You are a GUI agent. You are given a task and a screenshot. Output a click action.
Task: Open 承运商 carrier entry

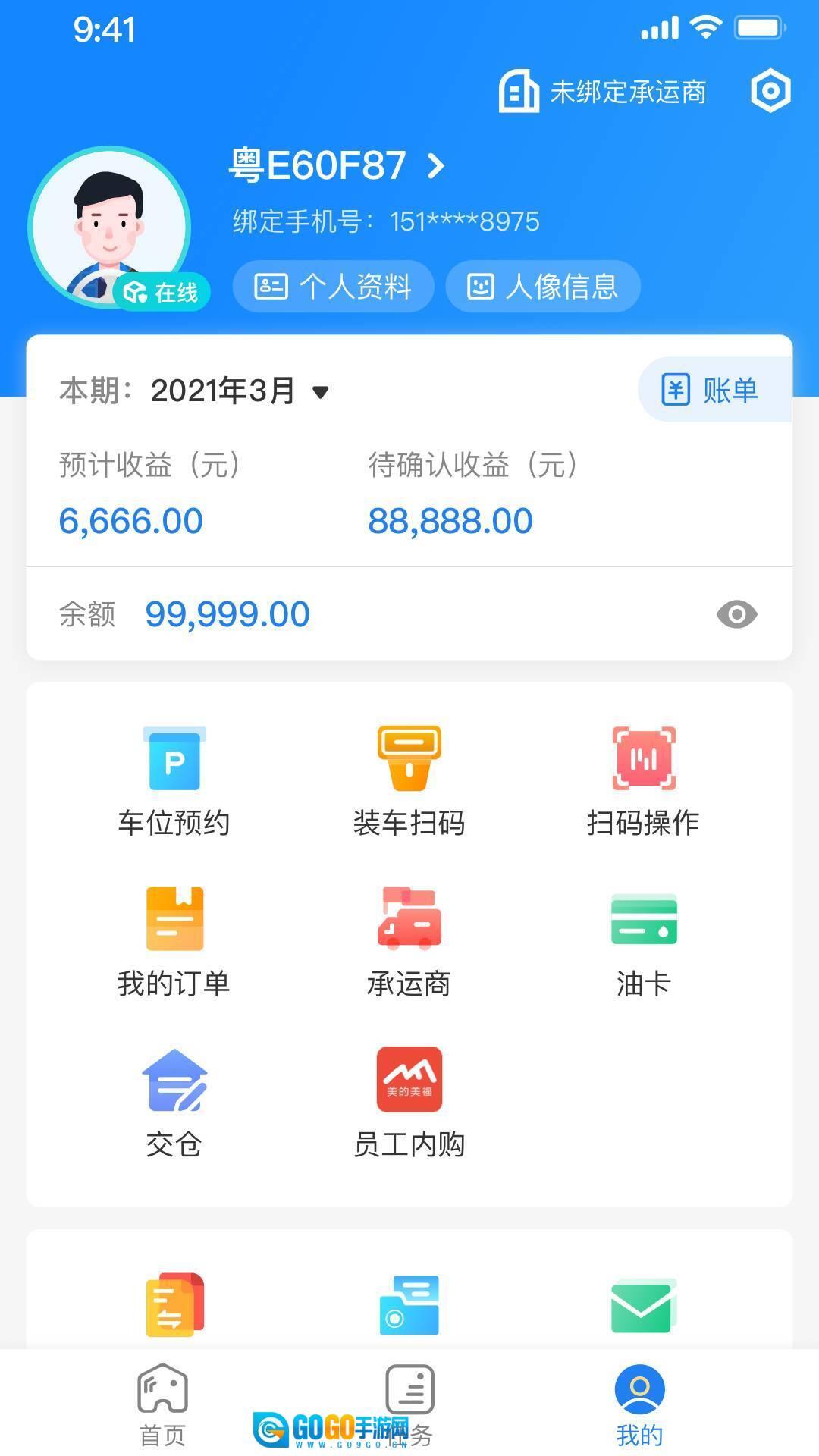click(409, 942)
